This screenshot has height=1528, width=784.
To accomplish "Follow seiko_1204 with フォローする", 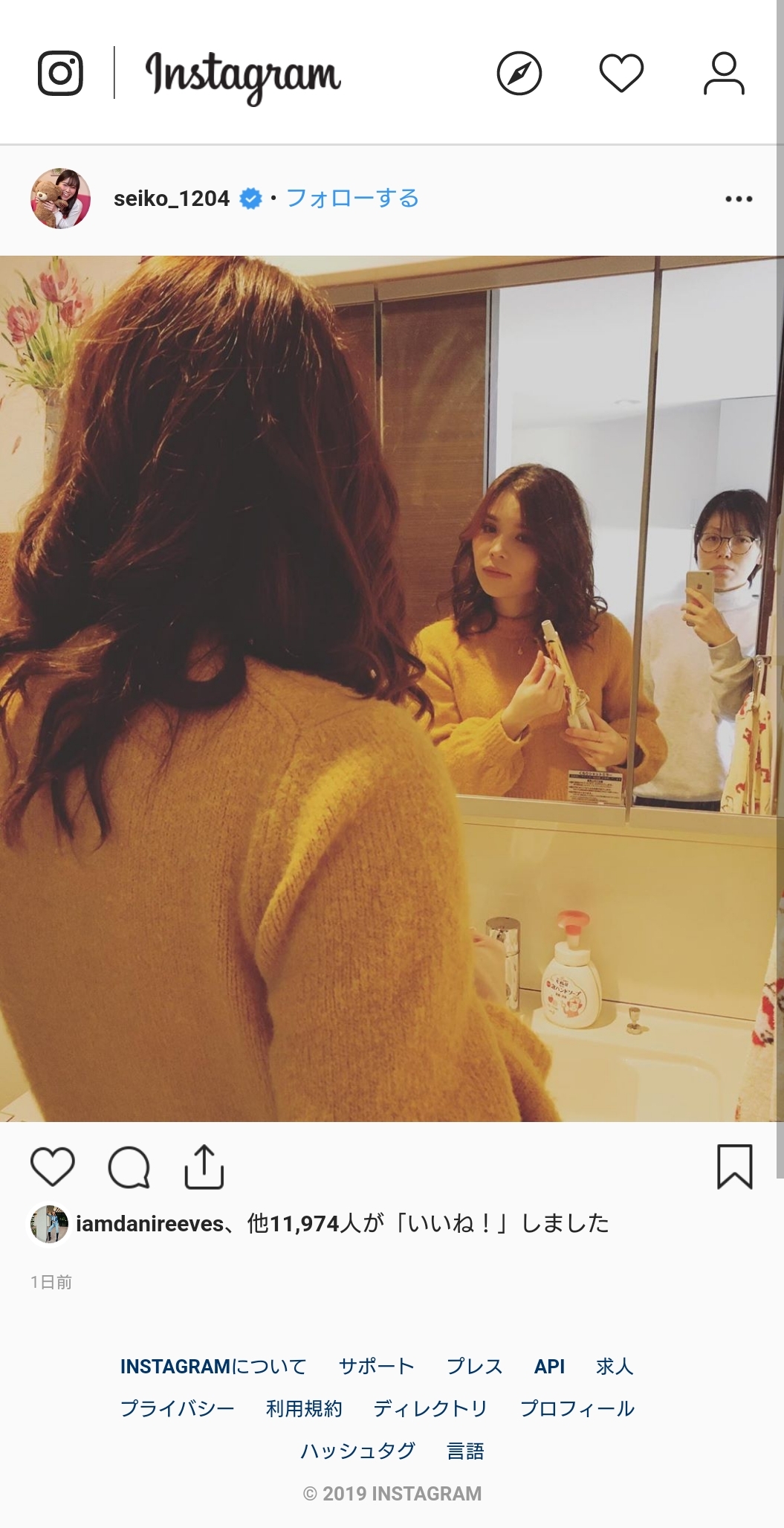I will (352, 199).
